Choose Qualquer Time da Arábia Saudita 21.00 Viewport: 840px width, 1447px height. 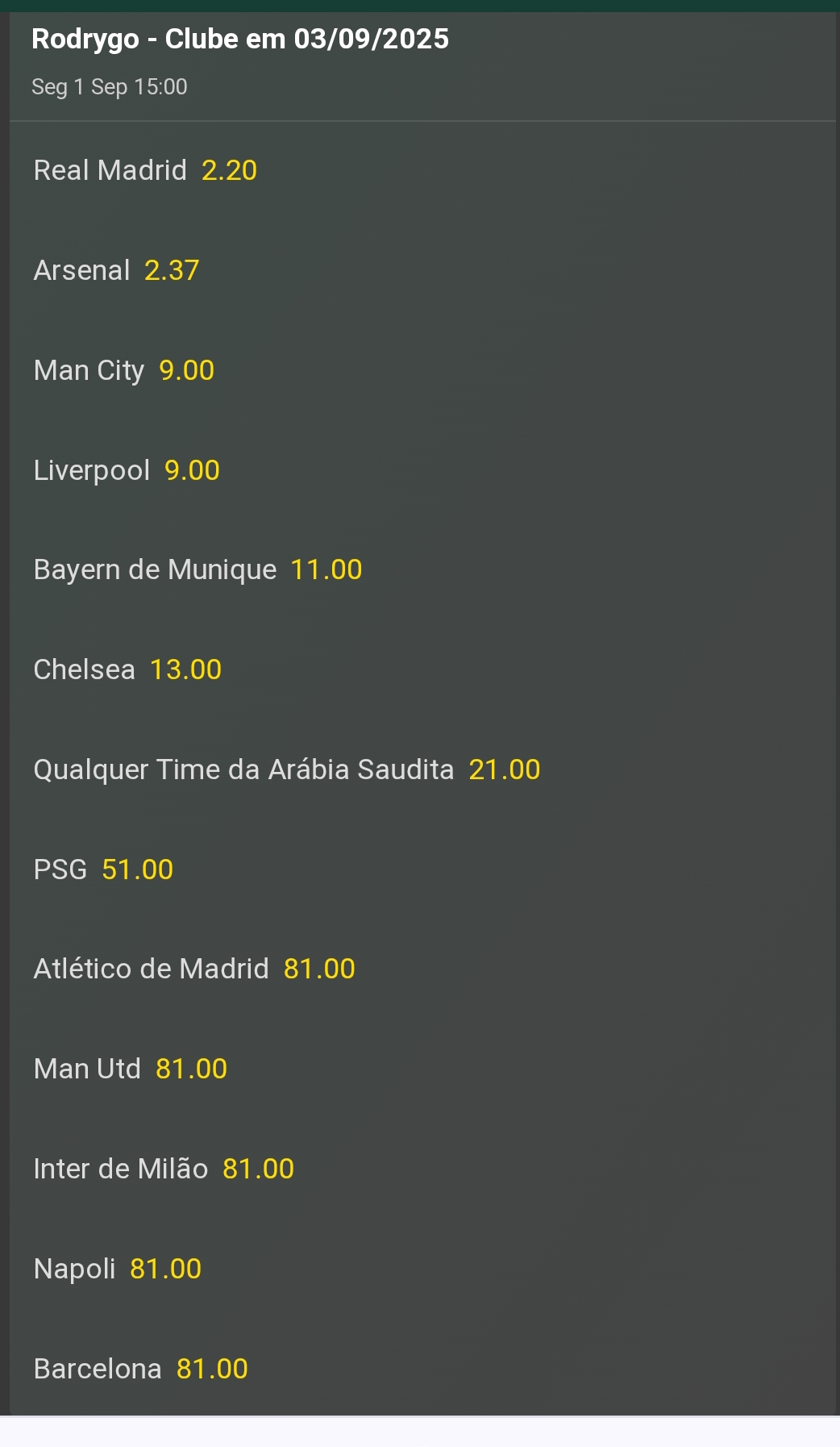point(286,770)
